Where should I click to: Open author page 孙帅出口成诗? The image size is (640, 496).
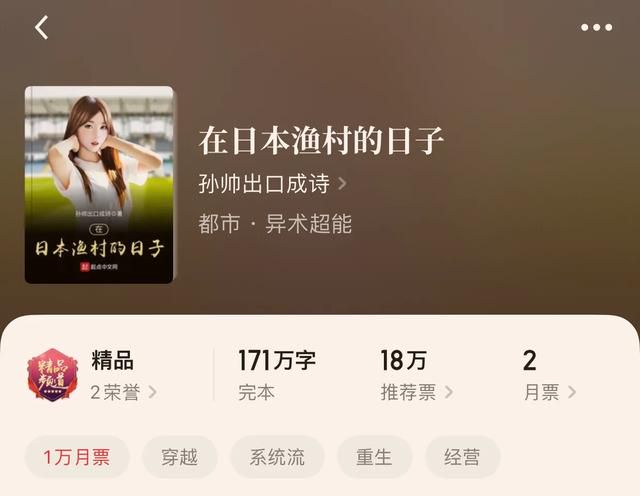point(272,184)
